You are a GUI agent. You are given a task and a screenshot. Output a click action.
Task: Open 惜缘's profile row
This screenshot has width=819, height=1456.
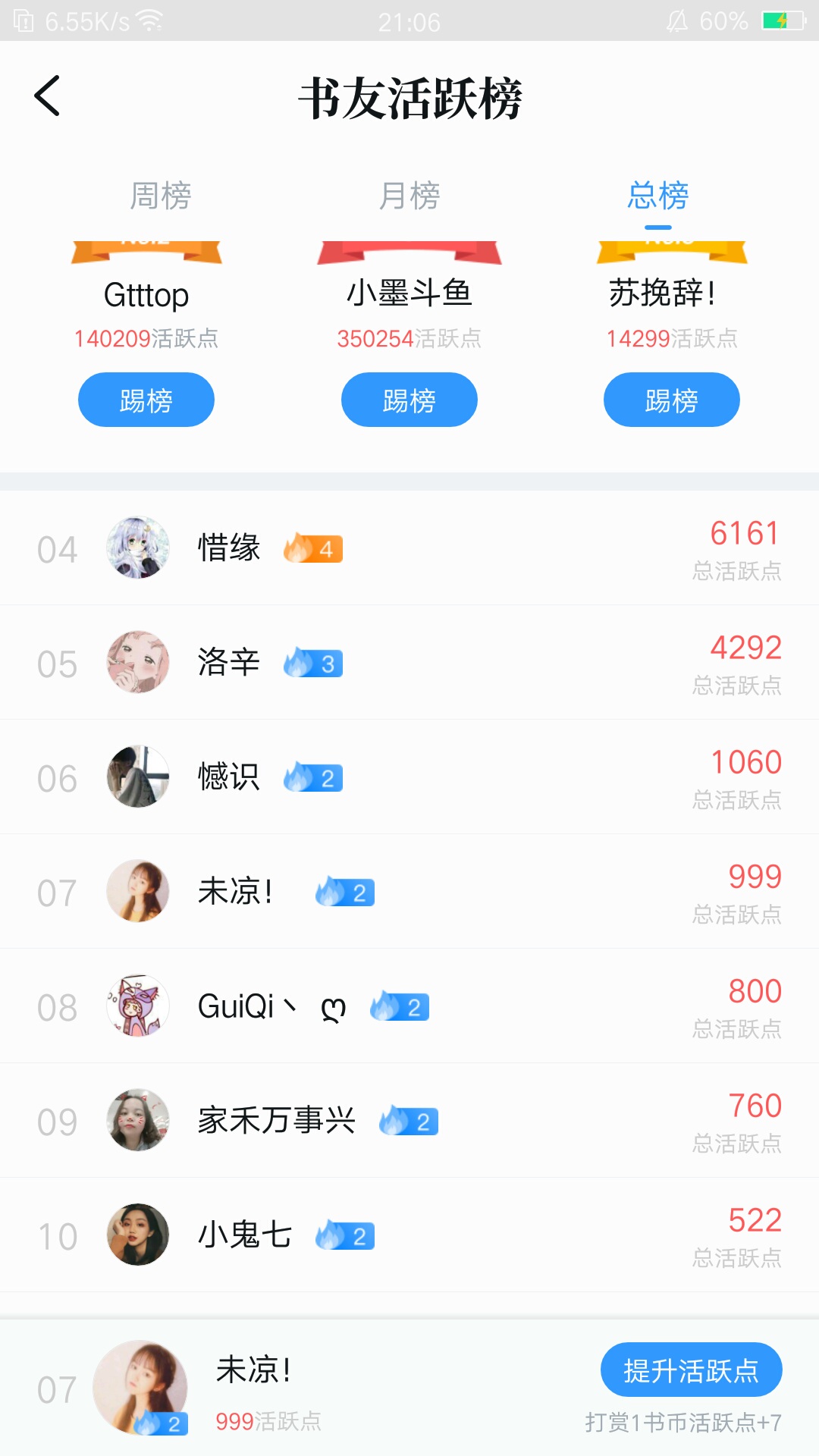[409, 548]
